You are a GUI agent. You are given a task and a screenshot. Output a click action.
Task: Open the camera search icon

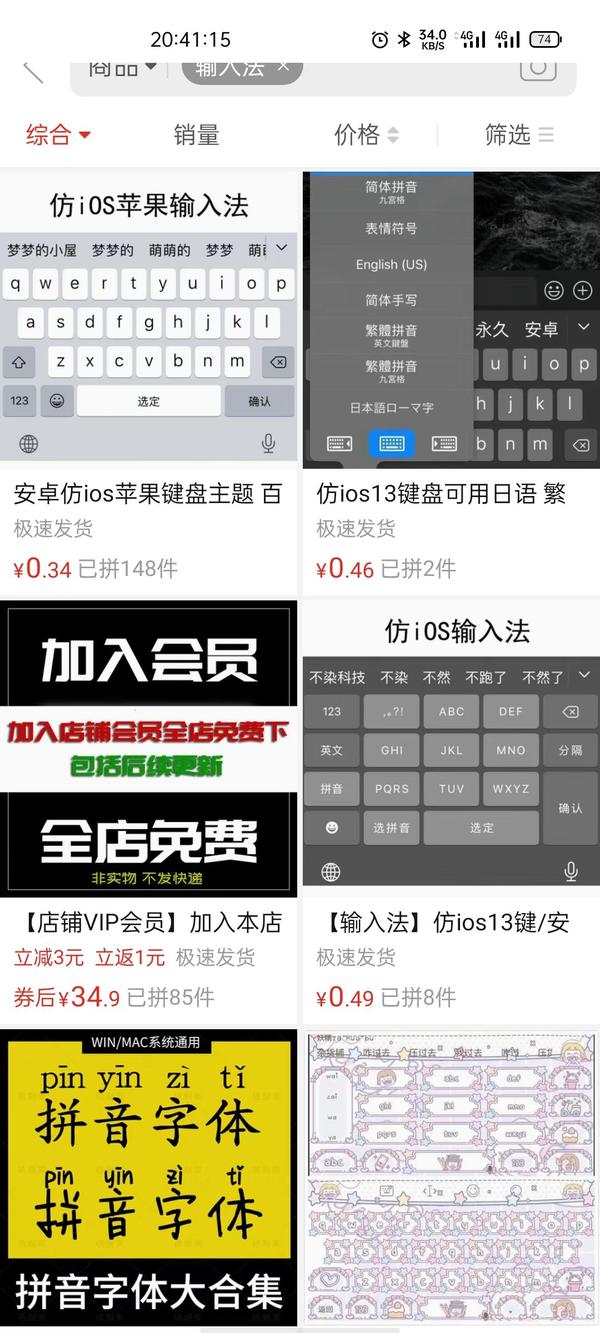[x=537, y=68]
